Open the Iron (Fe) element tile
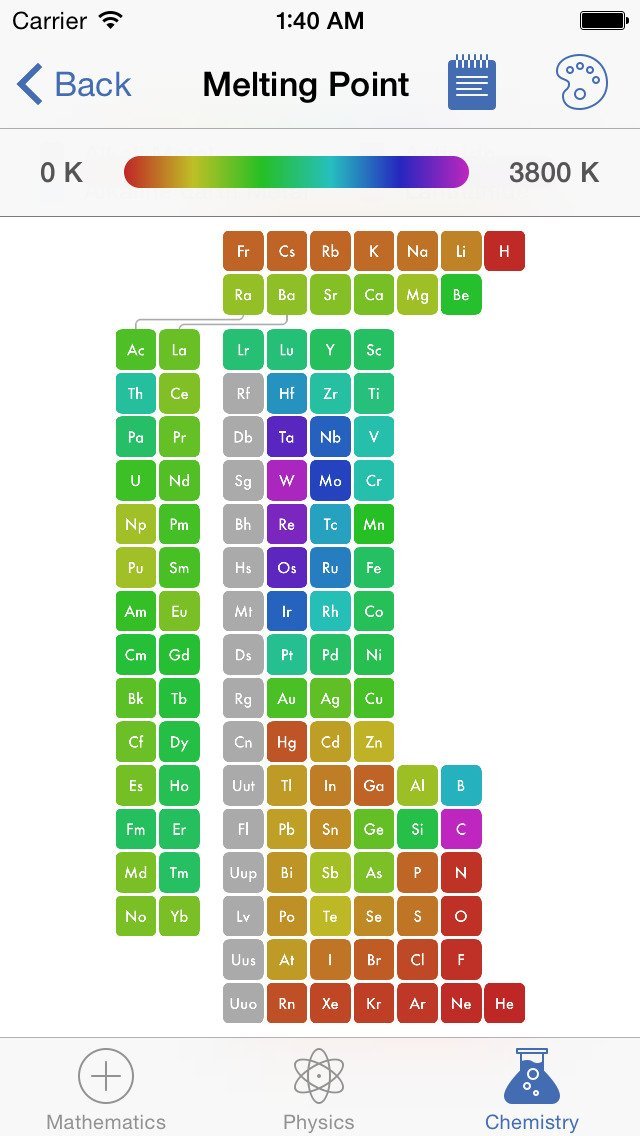The width and height of the screenshot is (640, 1136). tap(374, 568)
